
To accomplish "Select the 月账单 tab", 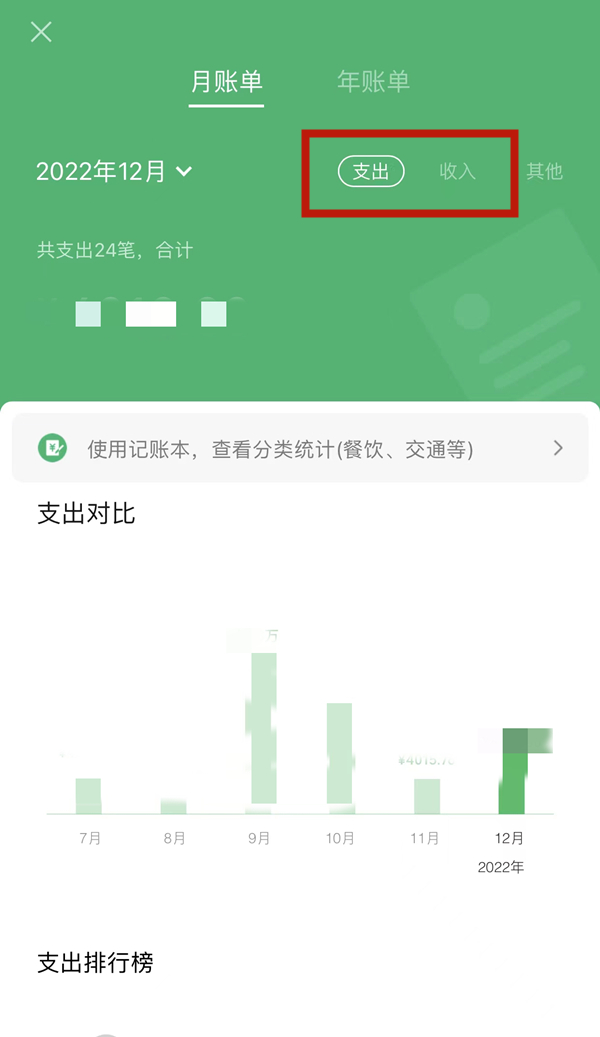I will [x=227, y=82].
